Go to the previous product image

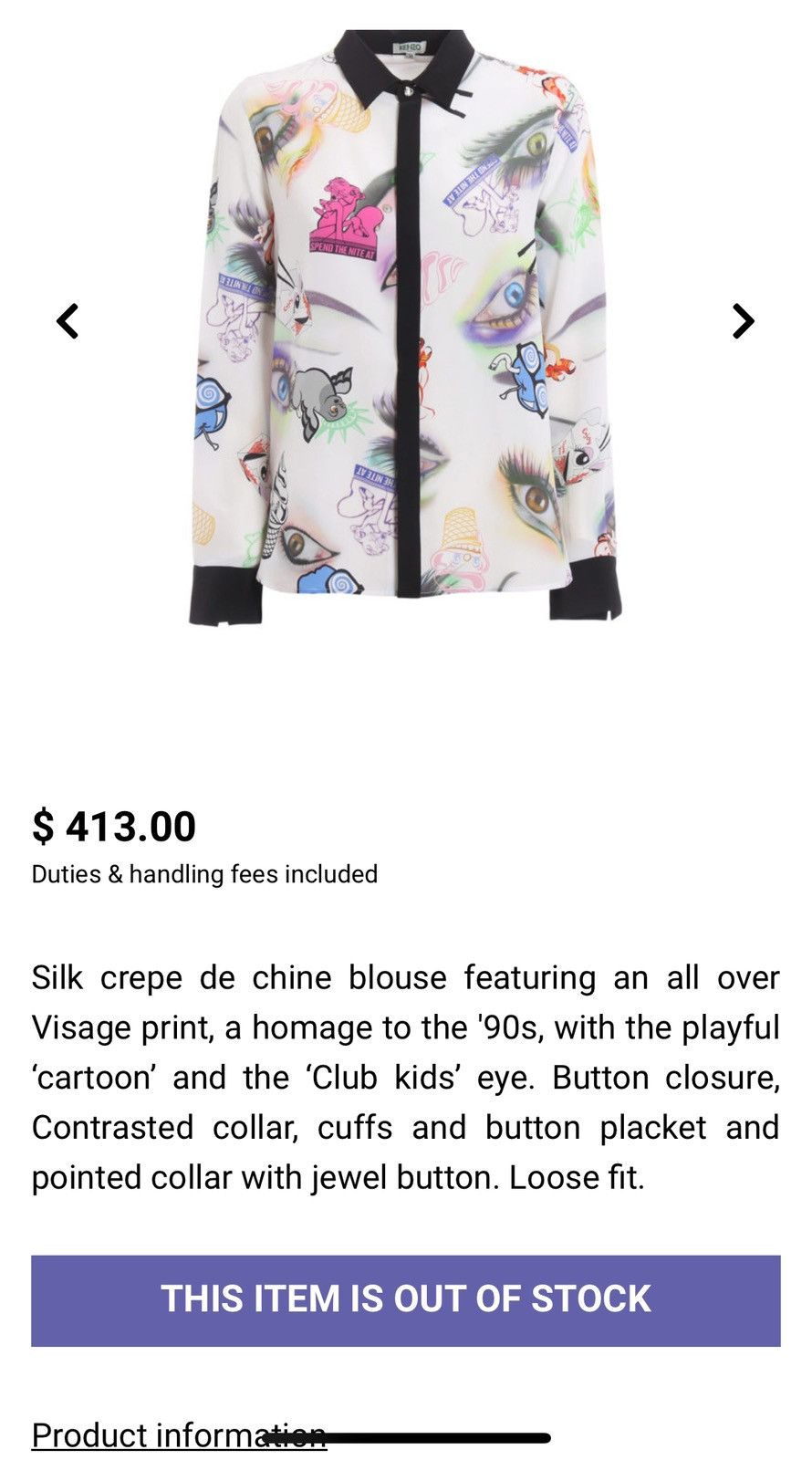68,321
